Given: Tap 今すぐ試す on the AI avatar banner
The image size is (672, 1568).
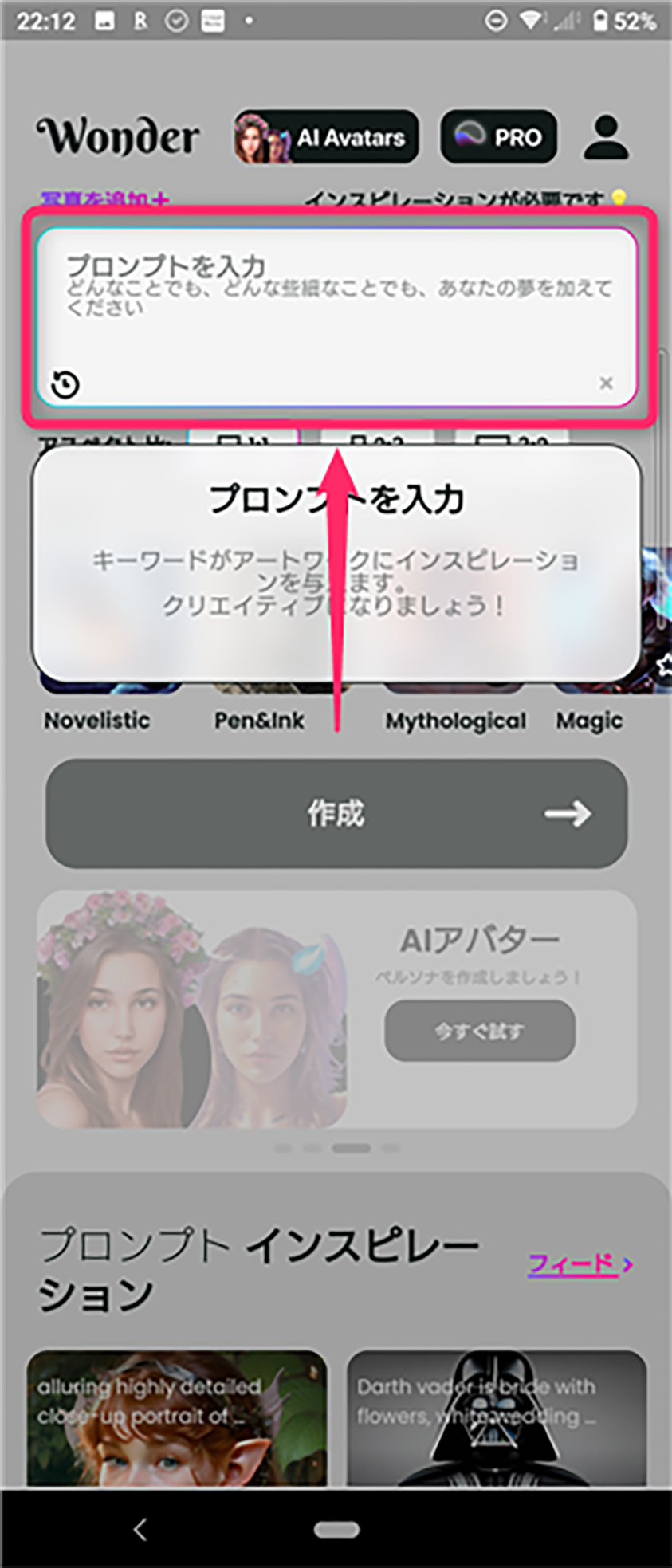Looking at the screenshot, I should (479, 1031).
